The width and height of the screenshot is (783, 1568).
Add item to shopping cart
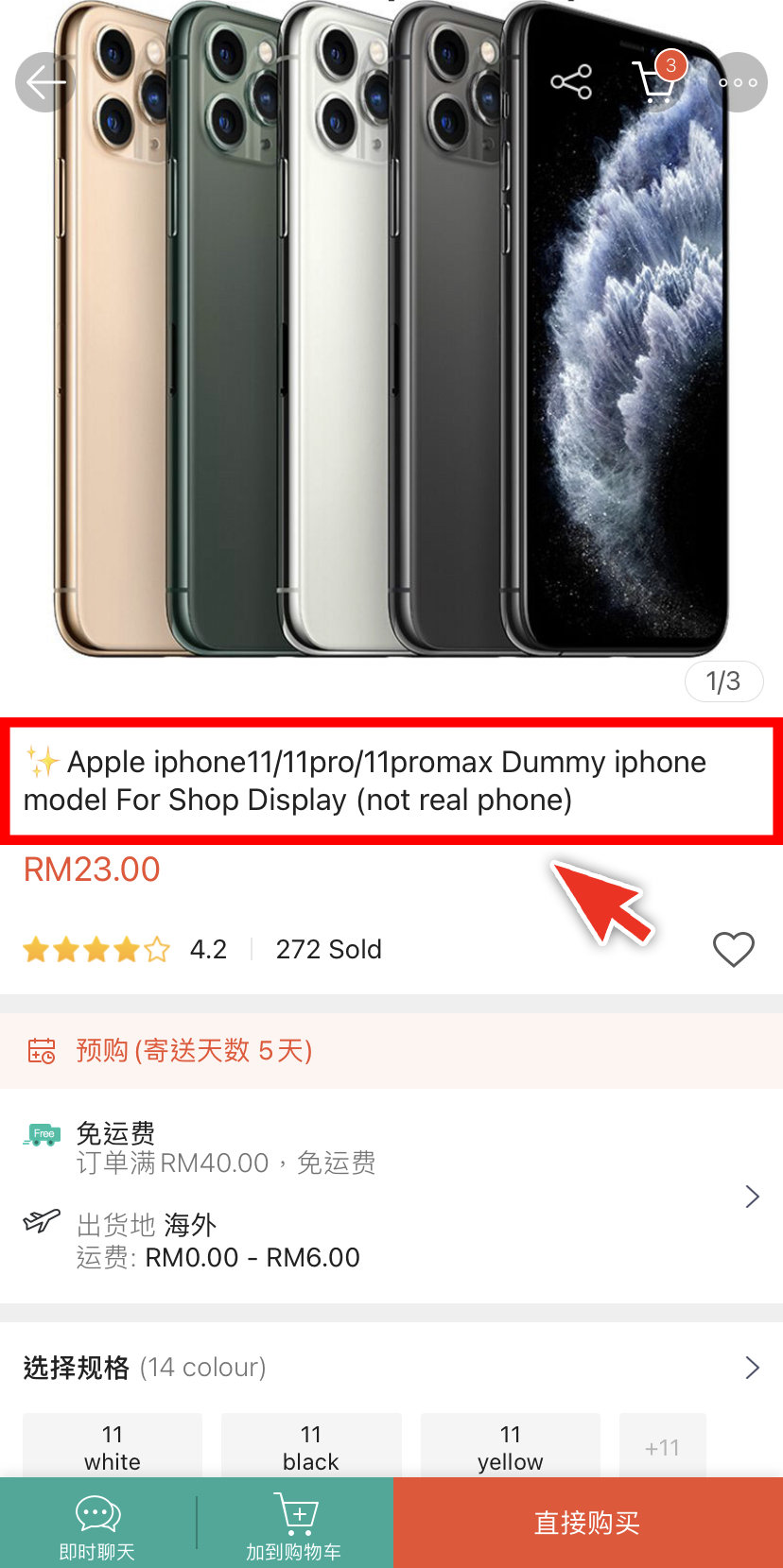(295, 1524)
